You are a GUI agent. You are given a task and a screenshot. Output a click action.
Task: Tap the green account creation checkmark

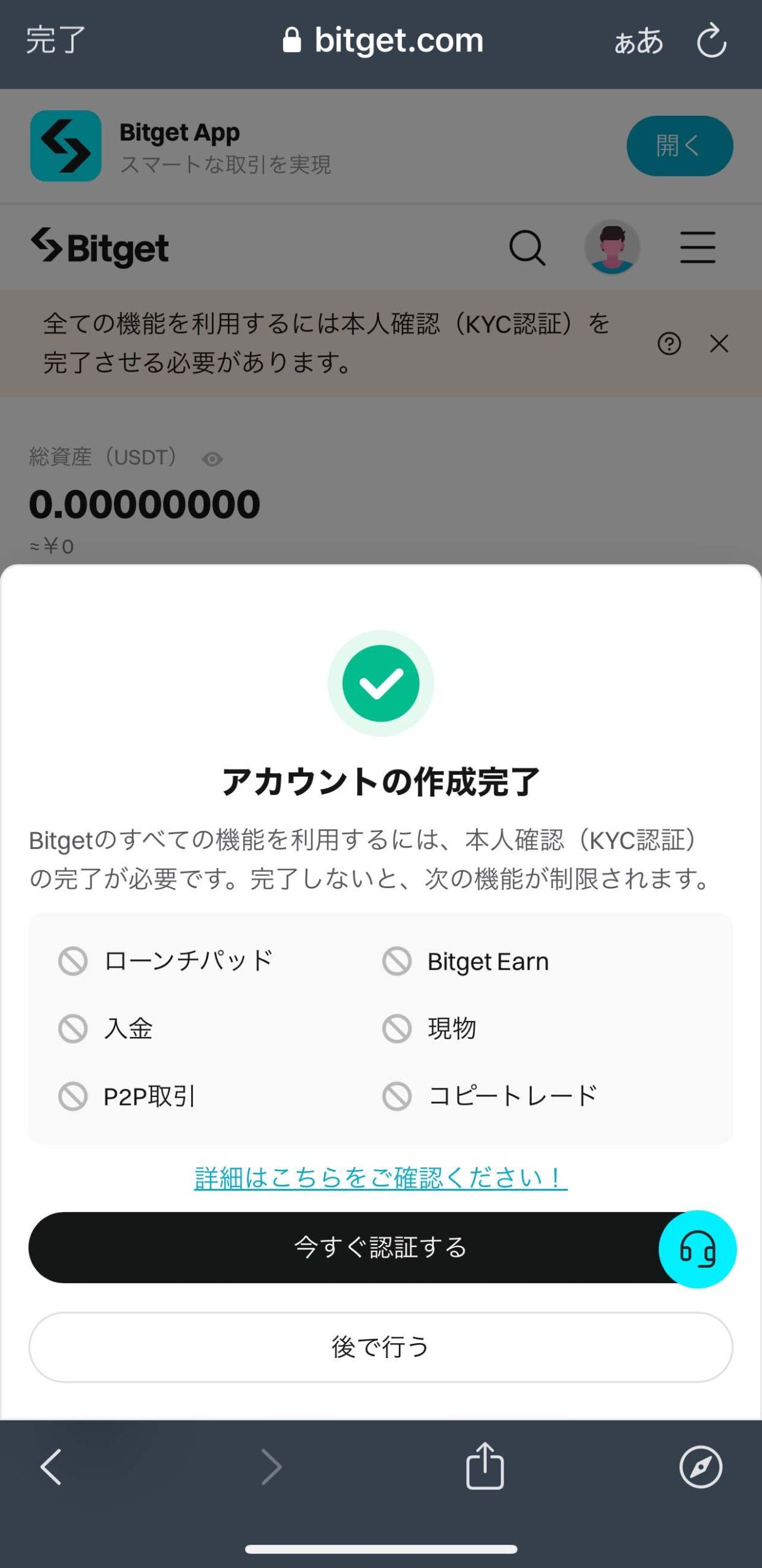[x=380, y=683]
